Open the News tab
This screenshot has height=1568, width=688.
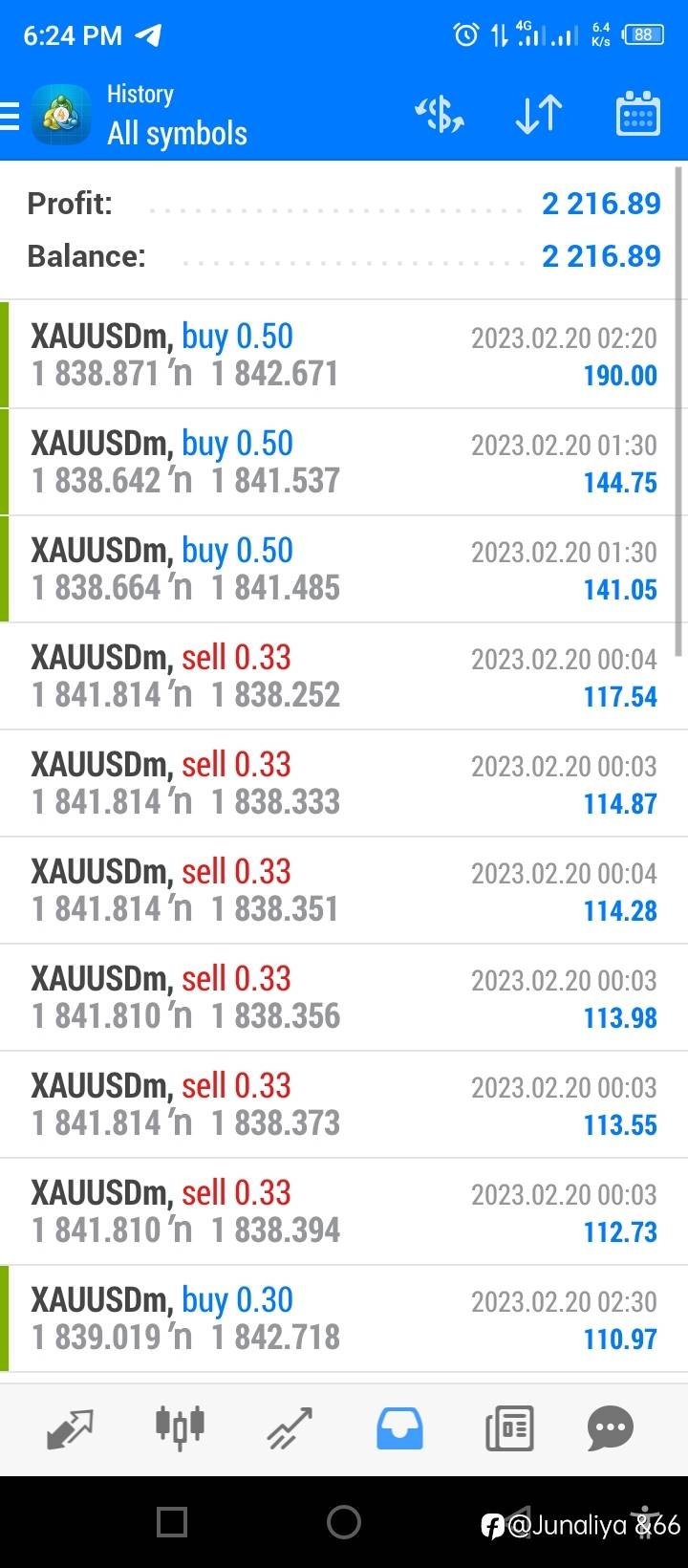pos(508,1429)
